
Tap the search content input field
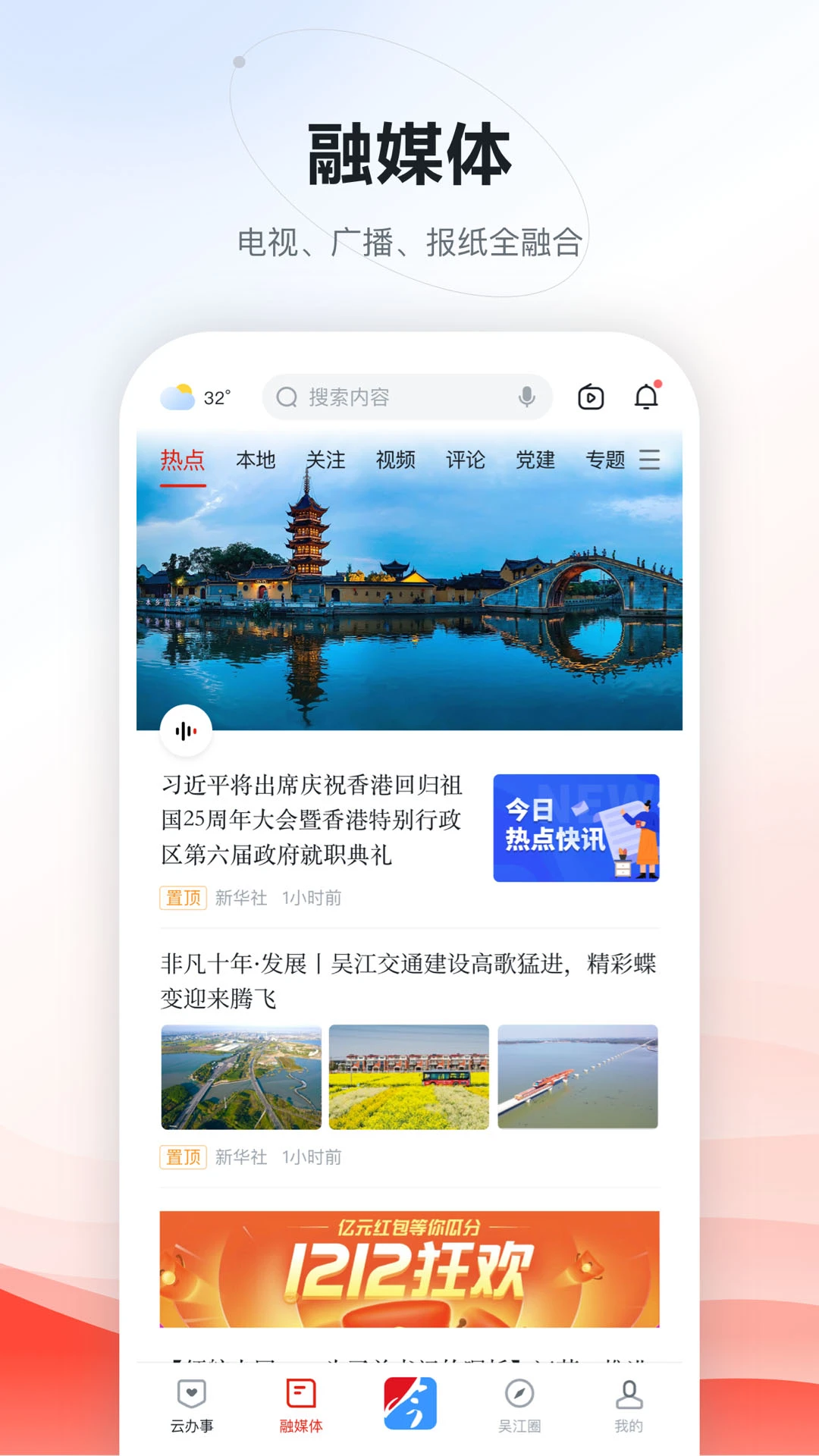click(x=379, y=396)
